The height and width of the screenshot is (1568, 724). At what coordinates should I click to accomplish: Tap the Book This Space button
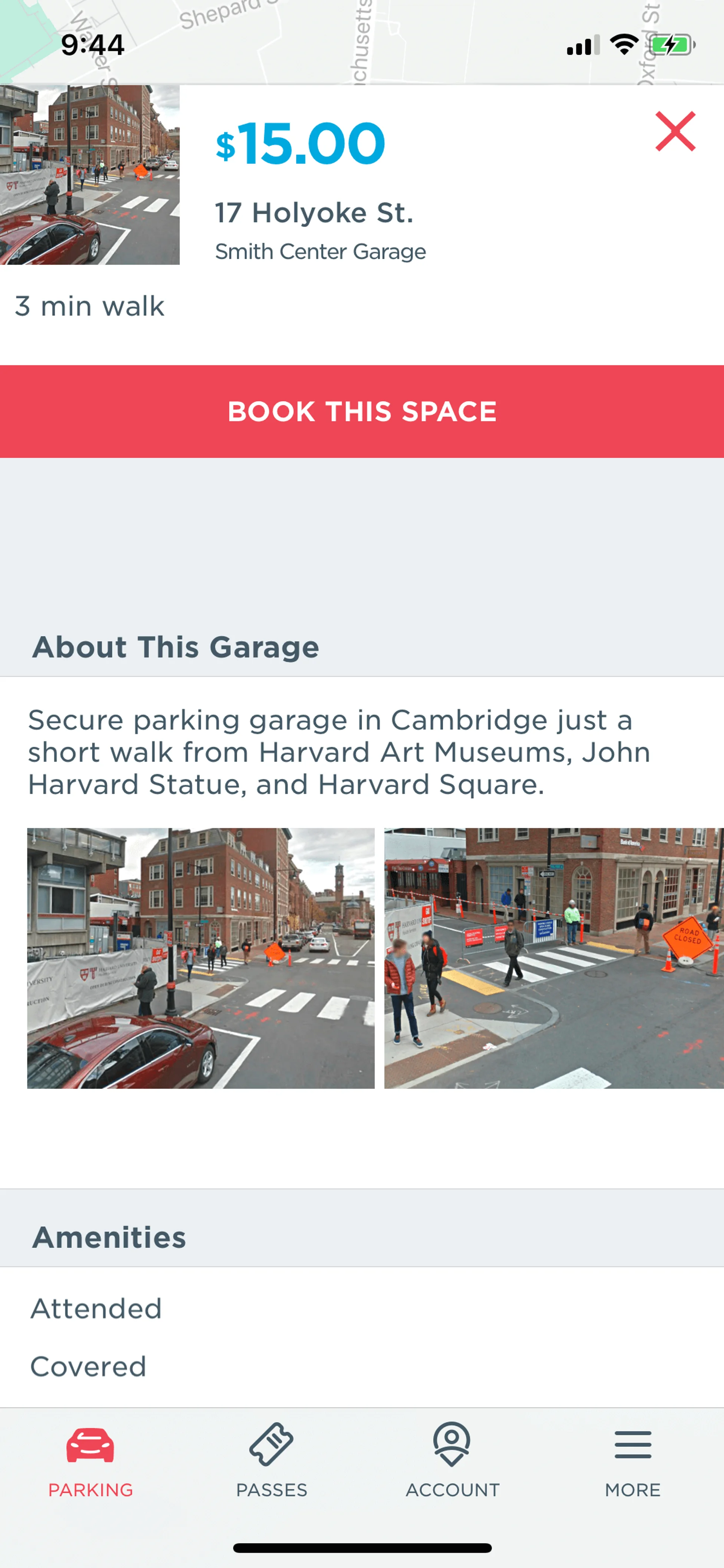click(362, 411)
